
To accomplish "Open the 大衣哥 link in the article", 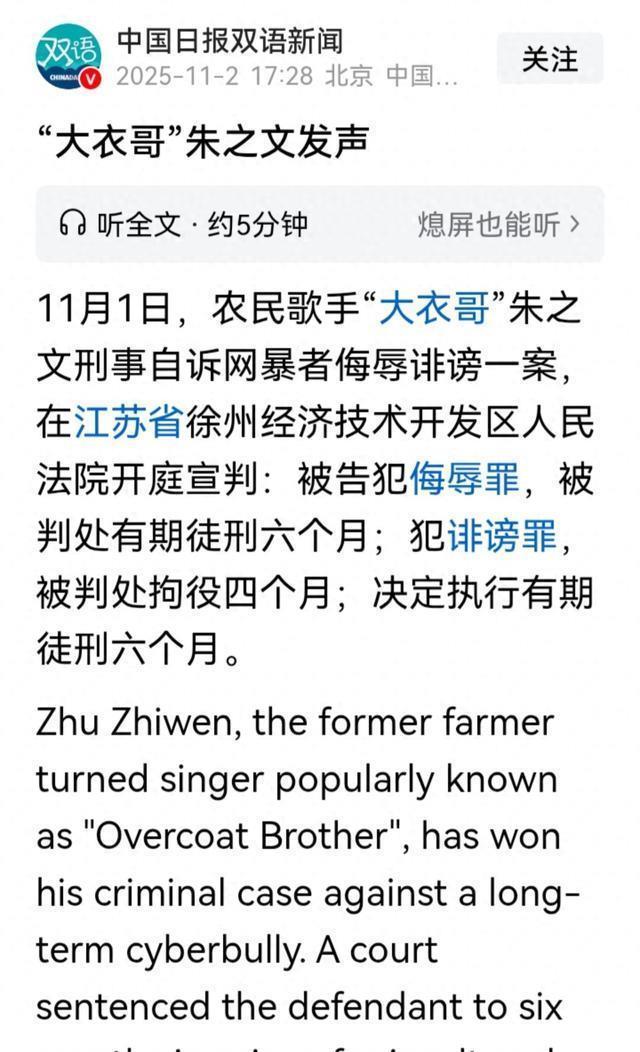I will 434,309.
